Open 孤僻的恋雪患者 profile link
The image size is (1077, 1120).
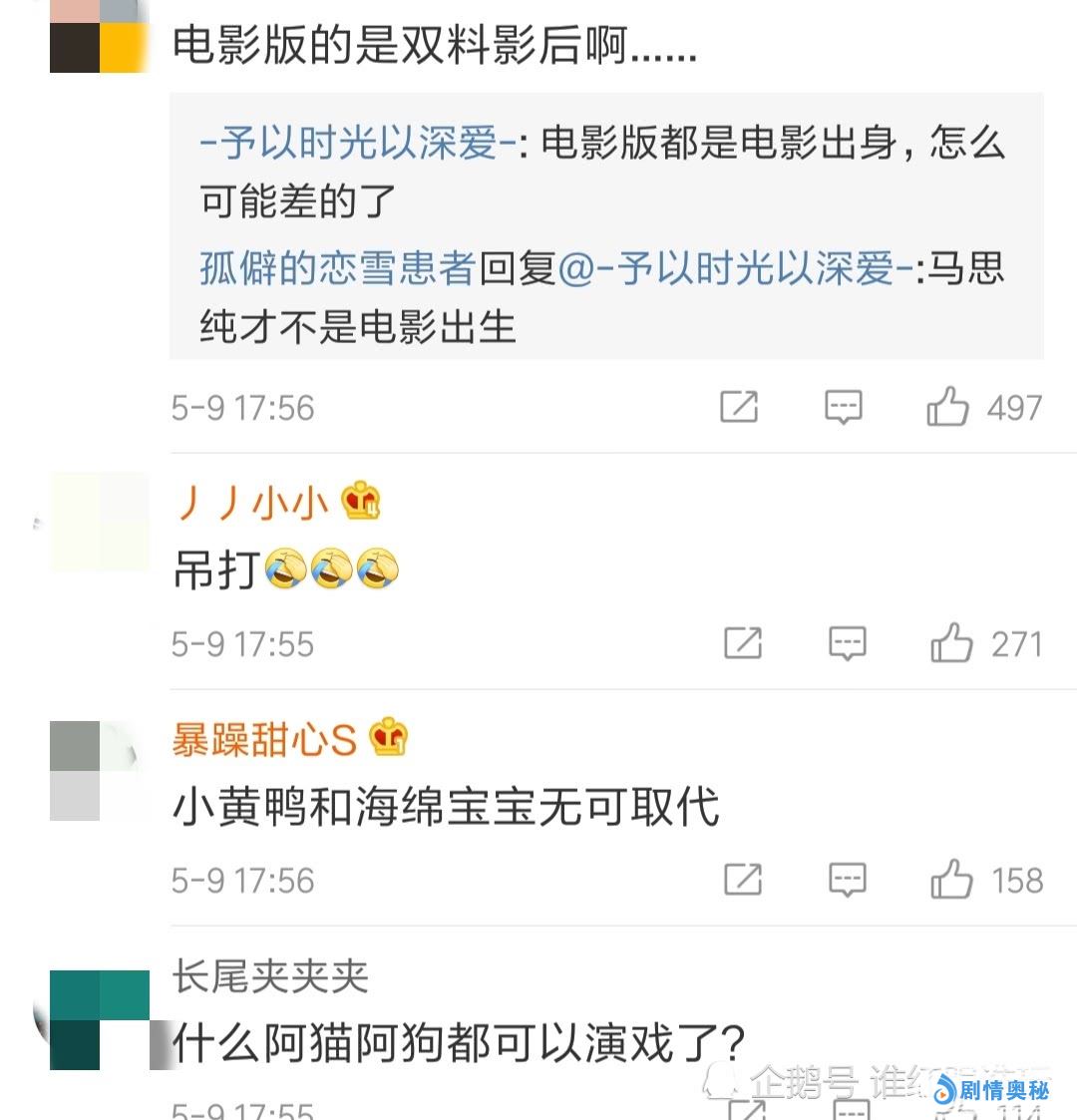coord(337,268)
